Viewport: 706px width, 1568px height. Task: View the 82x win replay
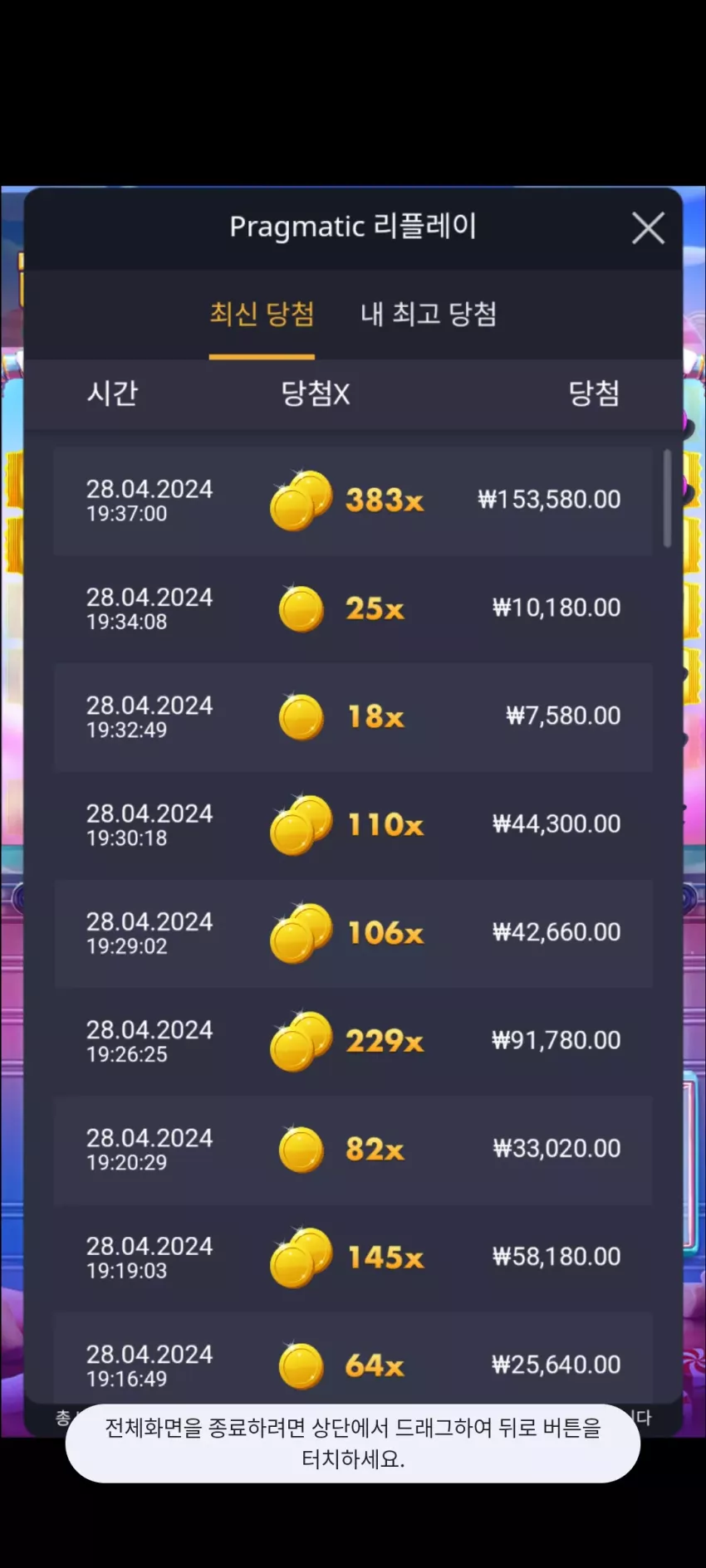point(353,1150)
